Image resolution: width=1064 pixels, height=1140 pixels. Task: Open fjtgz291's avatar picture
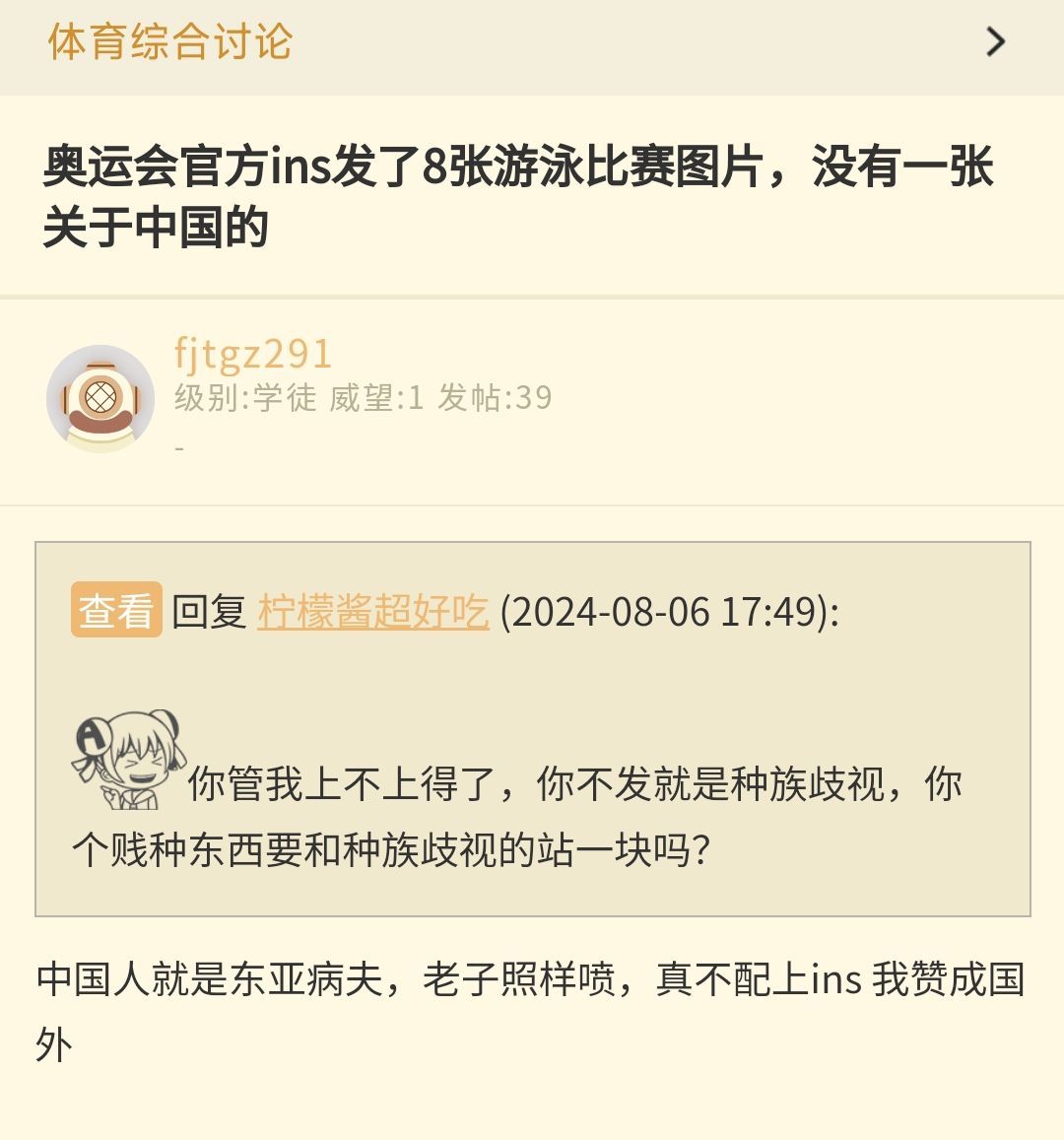pos(100,399)
